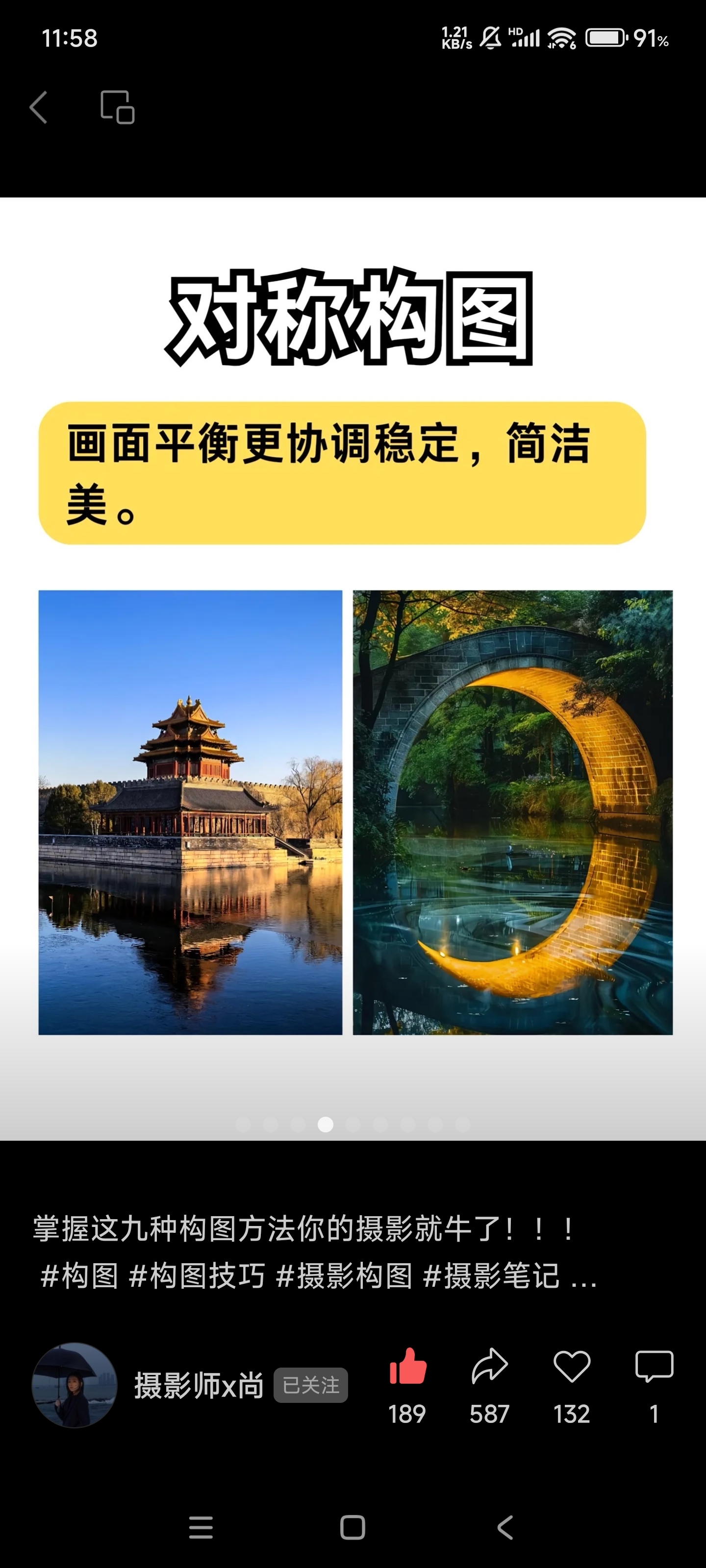Screen dimensions: 706x1568
Task: Open the #构图技巧 hashtag
Action: [x=197, y=1276]
